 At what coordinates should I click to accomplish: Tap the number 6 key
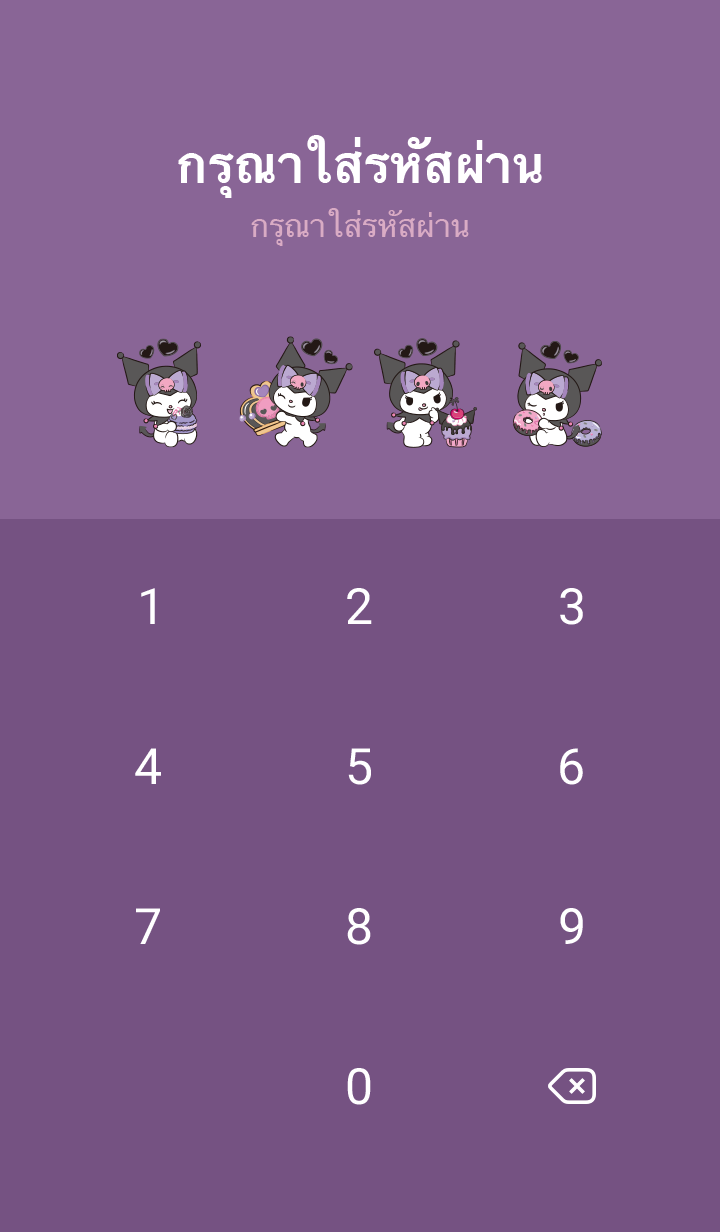click(571, 767)
